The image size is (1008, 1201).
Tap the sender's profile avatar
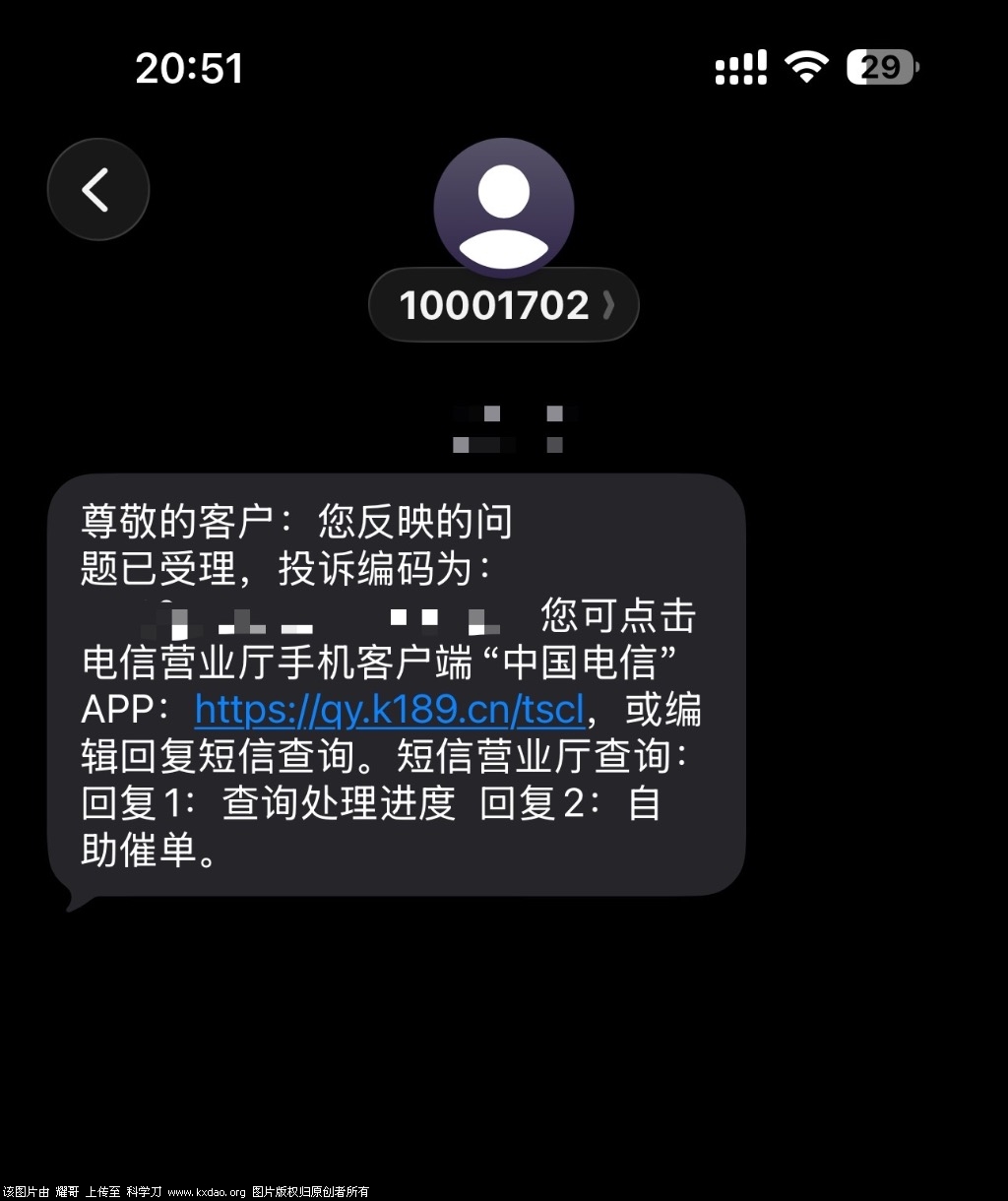[x=503, y=207]
